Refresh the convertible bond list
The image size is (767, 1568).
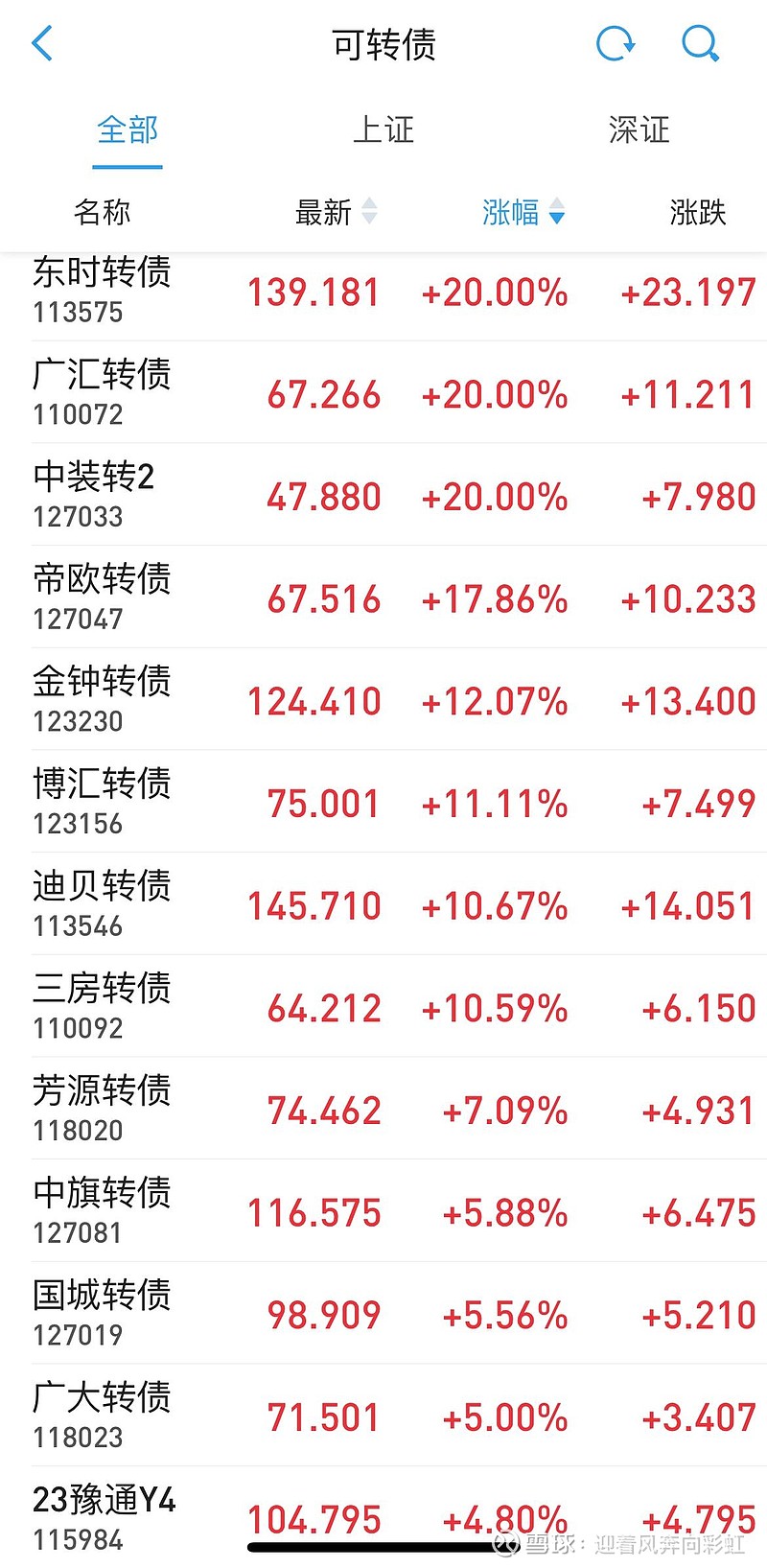(616, 43)
